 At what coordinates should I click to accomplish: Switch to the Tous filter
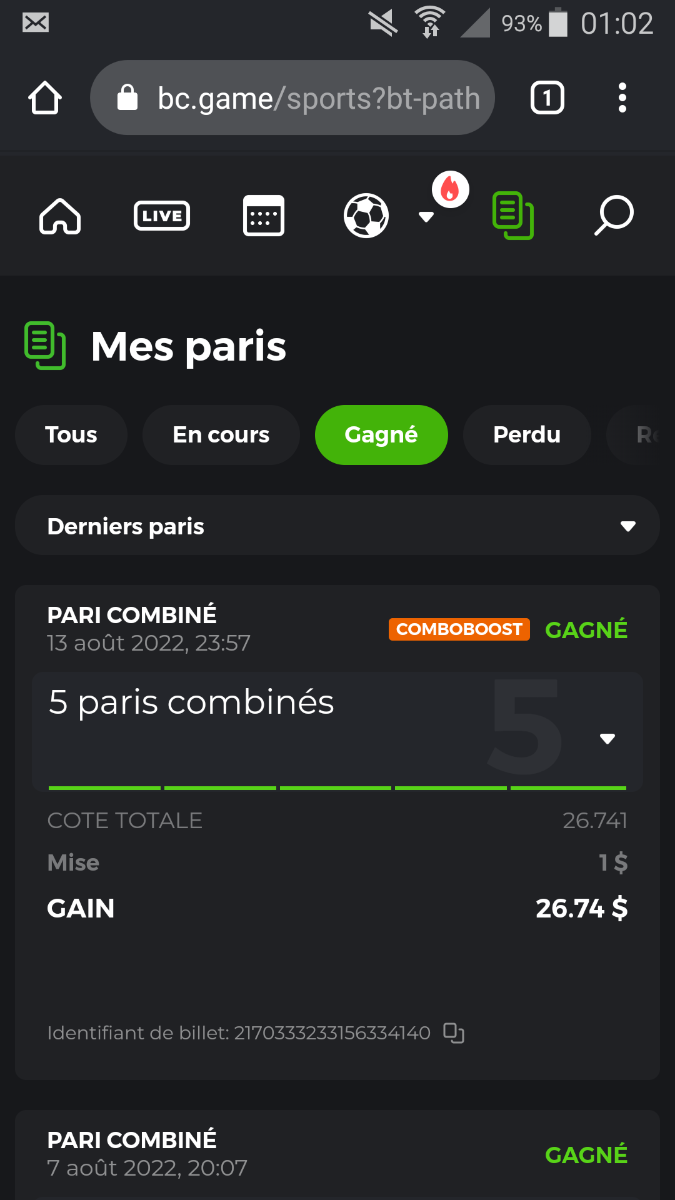(x=71, y=435)
